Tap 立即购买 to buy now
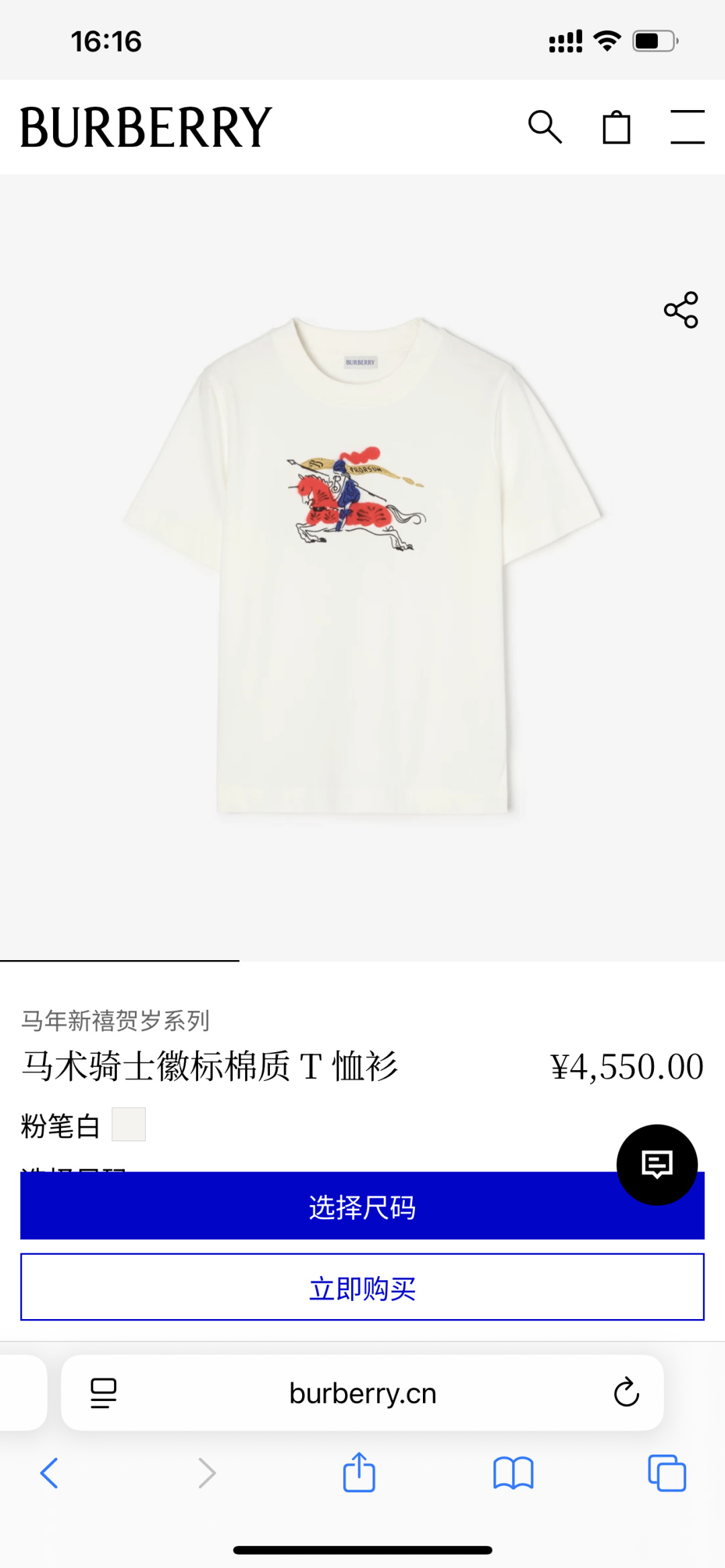 (x=362, y=1288)
